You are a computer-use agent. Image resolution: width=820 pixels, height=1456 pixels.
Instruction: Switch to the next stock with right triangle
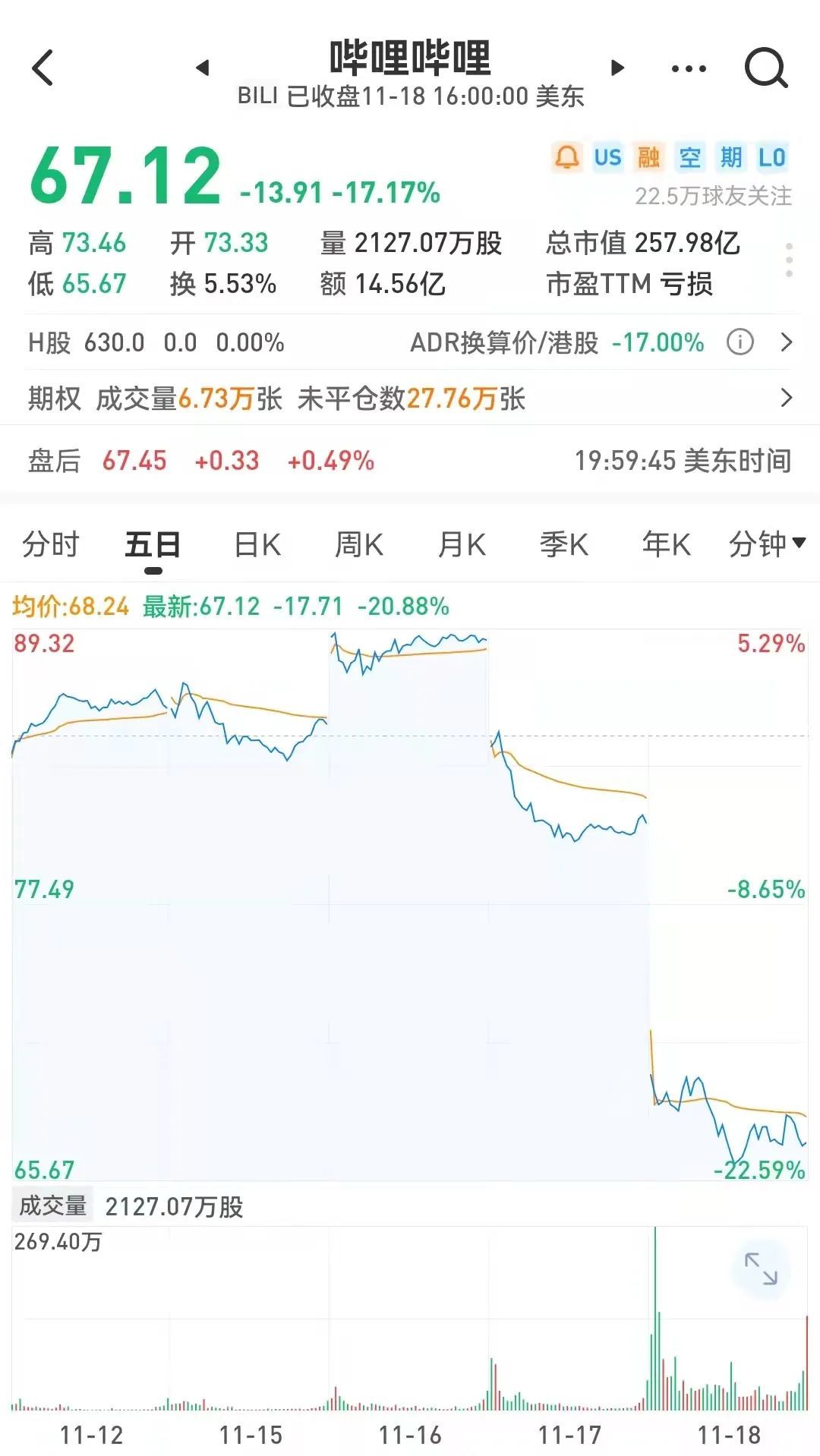617,68
